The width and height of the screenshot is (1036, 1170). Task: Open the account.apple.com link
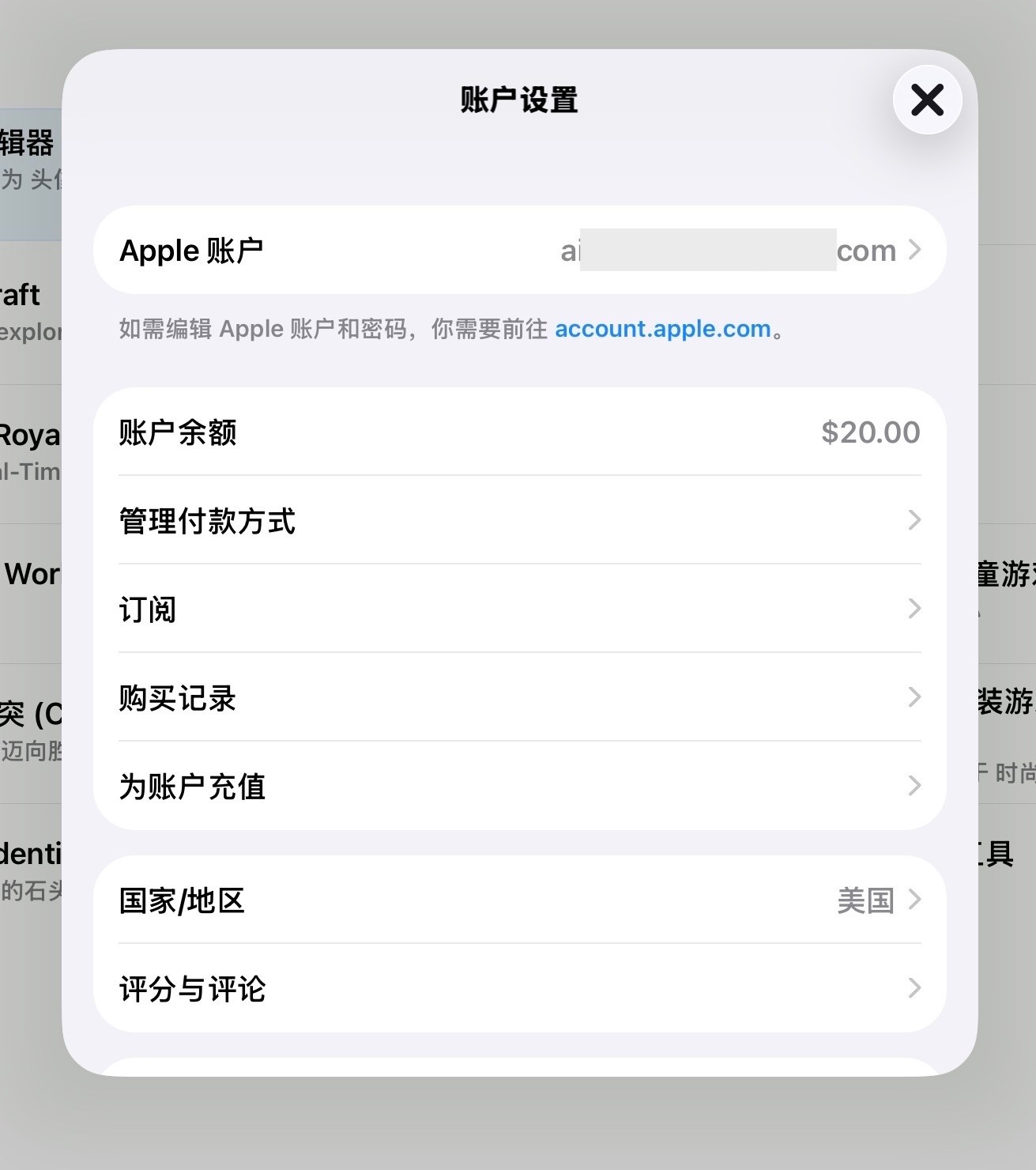pyautogui.click(x=662, y=329)
